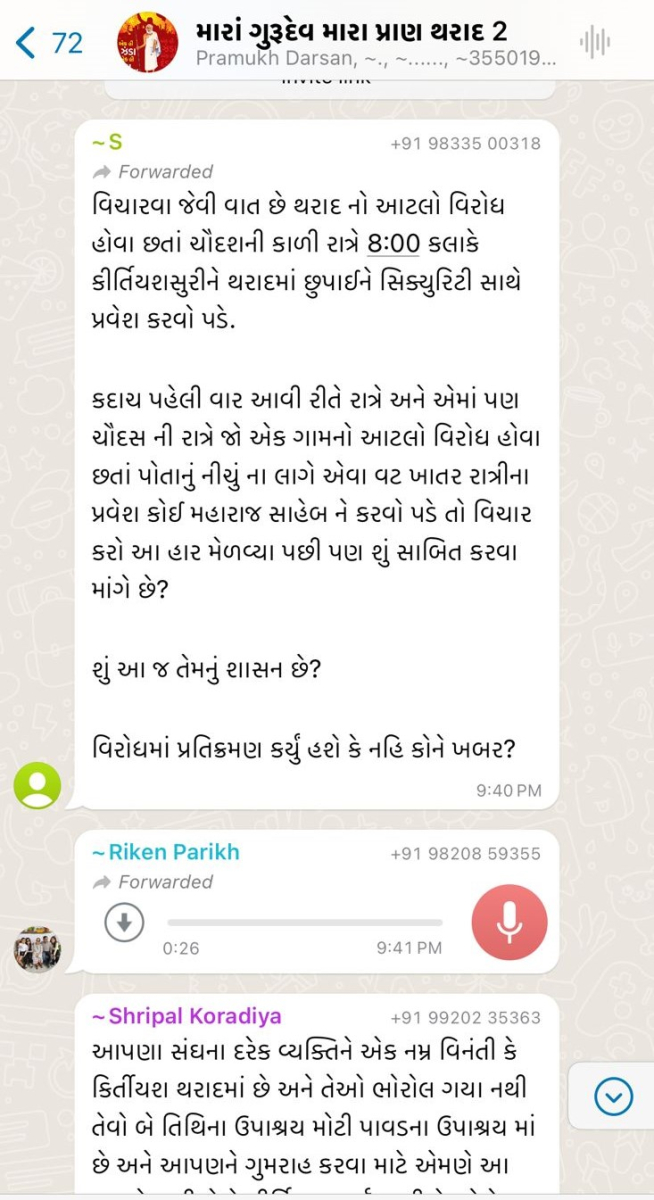Go back to the chats list
The width and height of the screenshot is (654, 1200).
click(48, 43)
